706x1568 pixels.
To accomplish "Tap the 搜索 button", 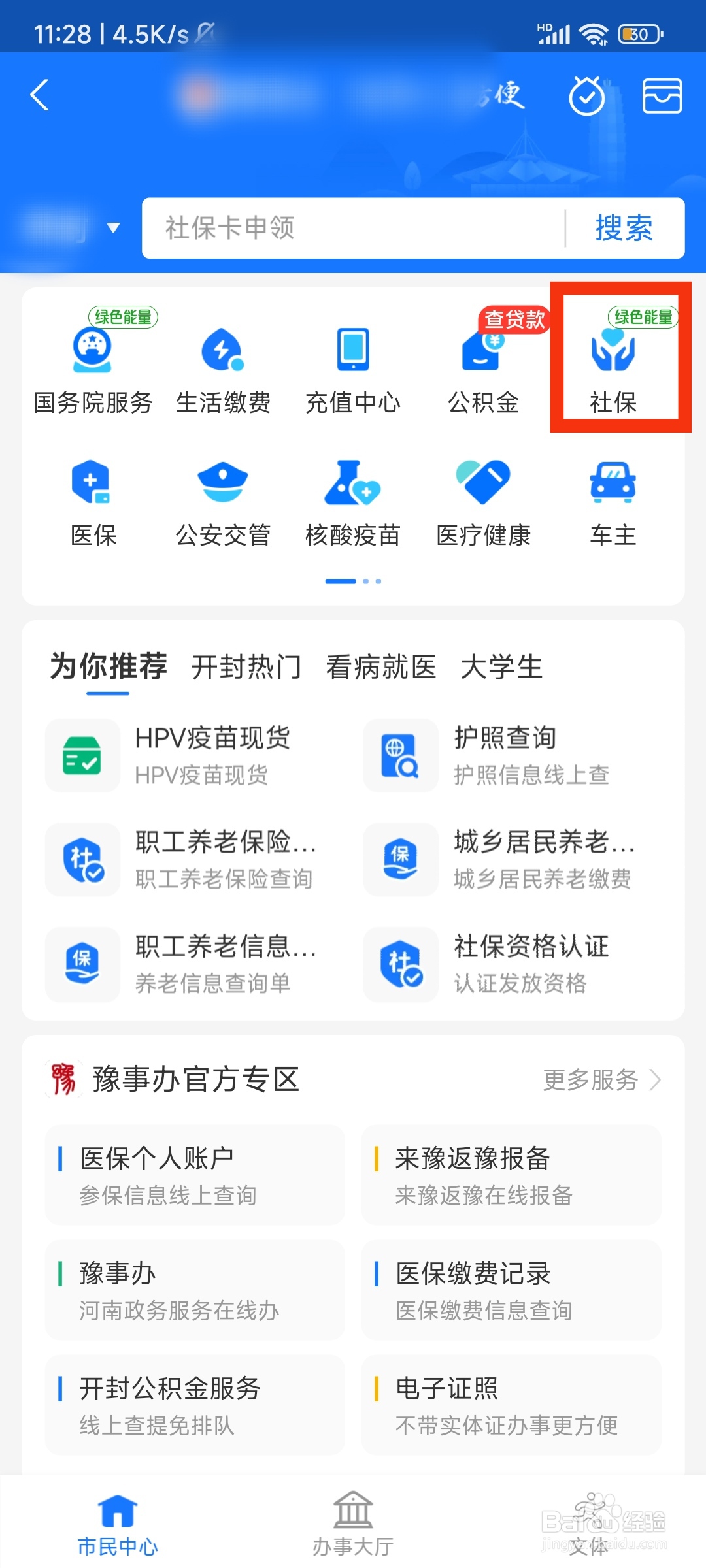I will tap(624, 228).
